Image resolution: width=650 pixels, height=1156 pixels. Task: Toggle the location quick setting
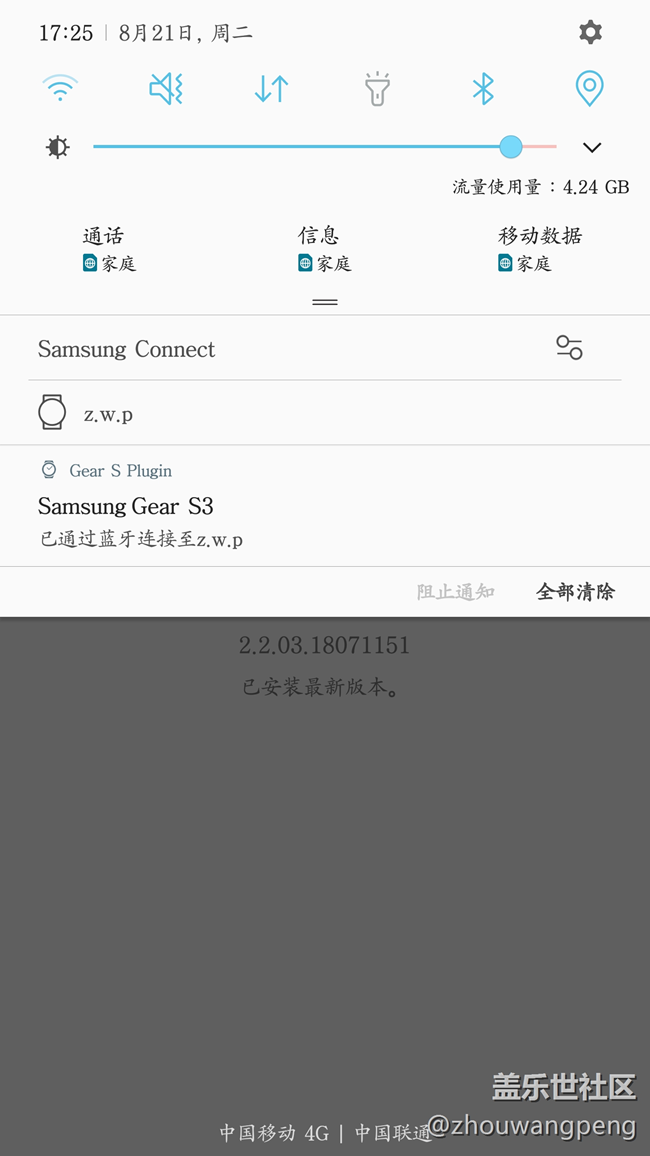click(590, 88)
